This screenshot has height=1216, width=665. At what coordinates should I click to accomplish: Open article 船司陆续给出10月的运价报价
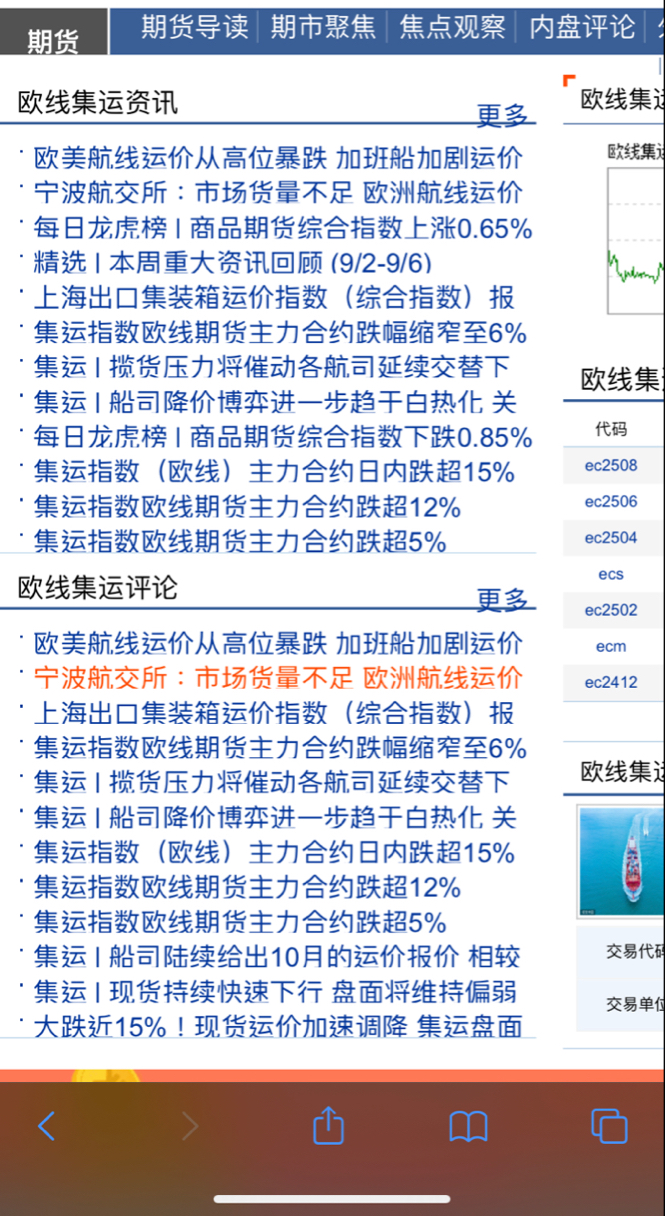coord(277,957)
